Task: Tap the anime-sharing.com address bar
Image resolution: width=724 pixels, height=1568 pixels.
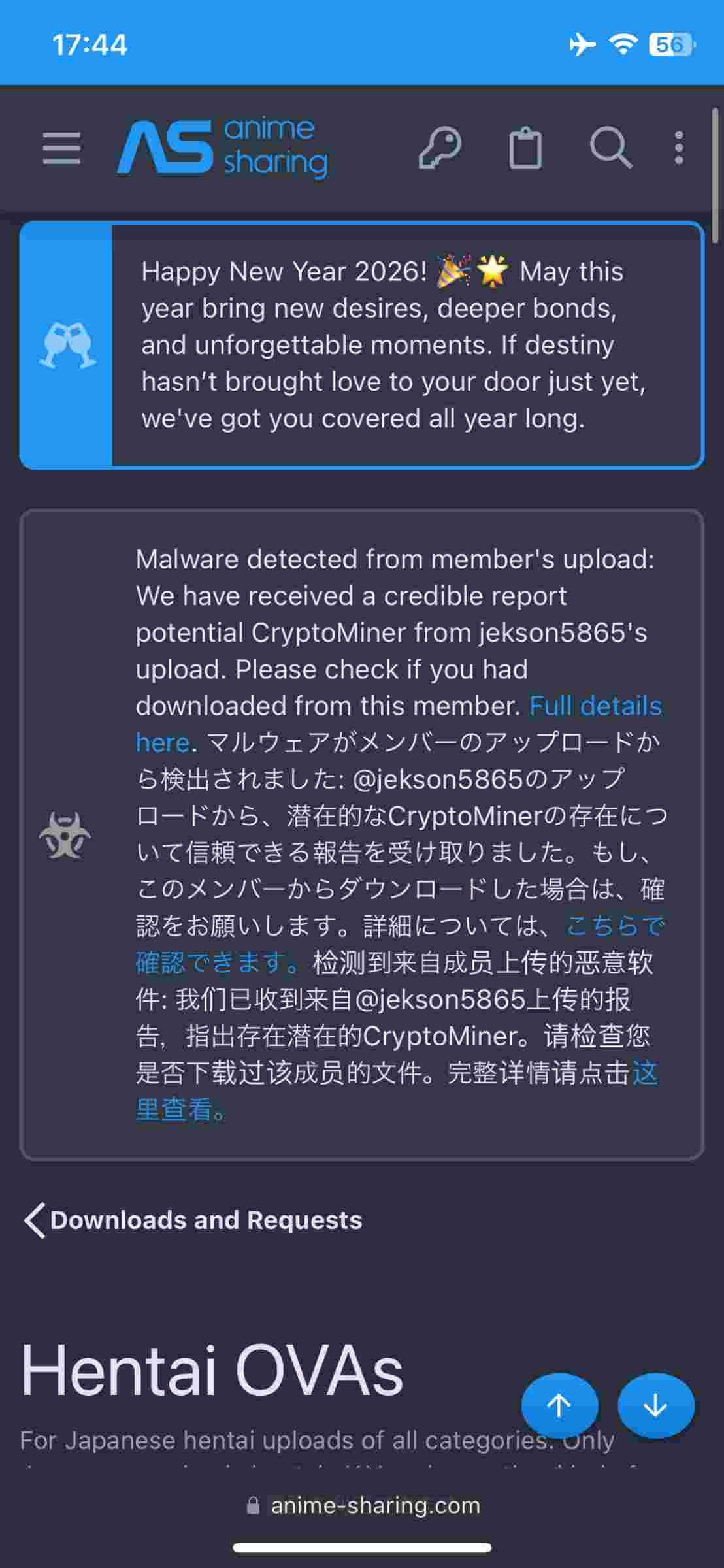Action: pos(363,1505)
